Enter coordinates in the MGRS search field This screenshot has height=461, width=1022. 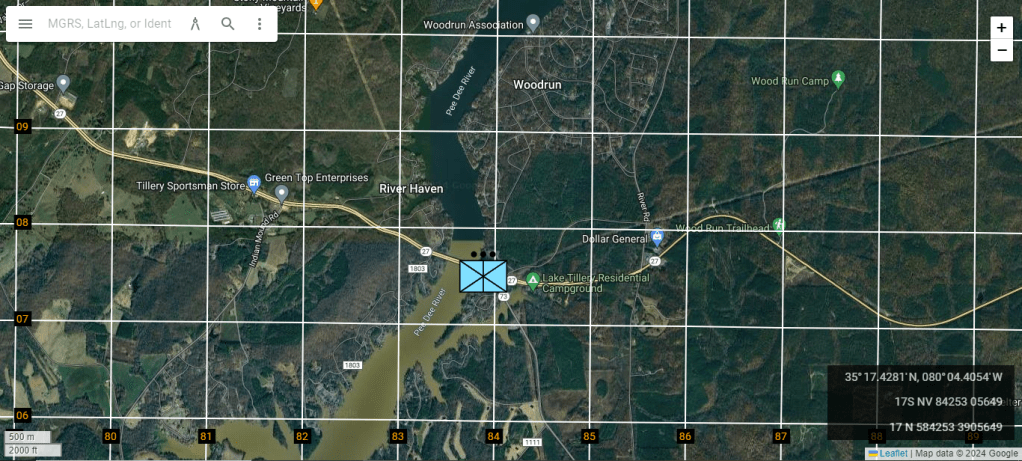pyautogui.click(x=110, y=23)
